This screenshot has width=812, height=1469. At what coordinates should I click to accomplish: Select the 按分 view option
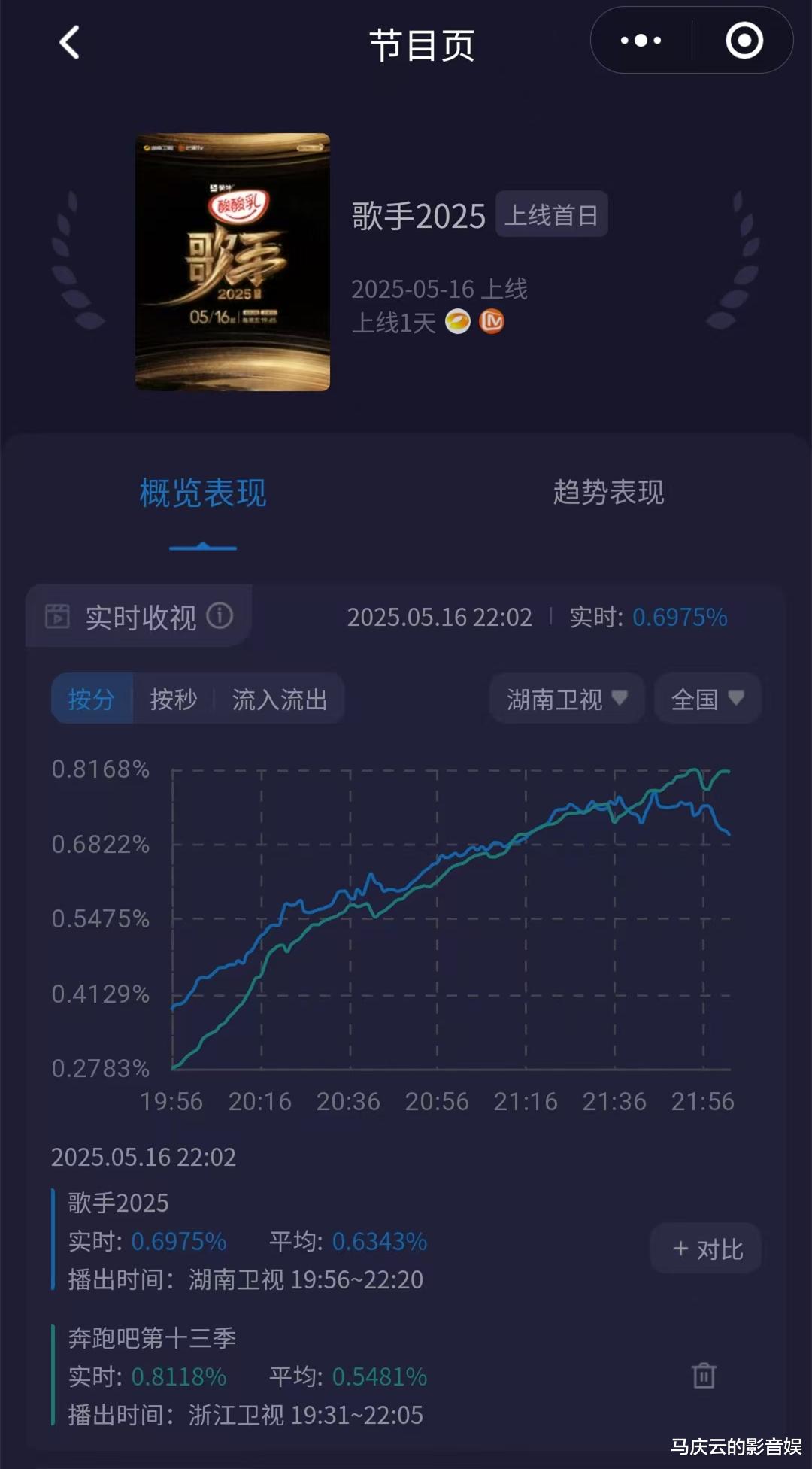[x=92, y=699]
